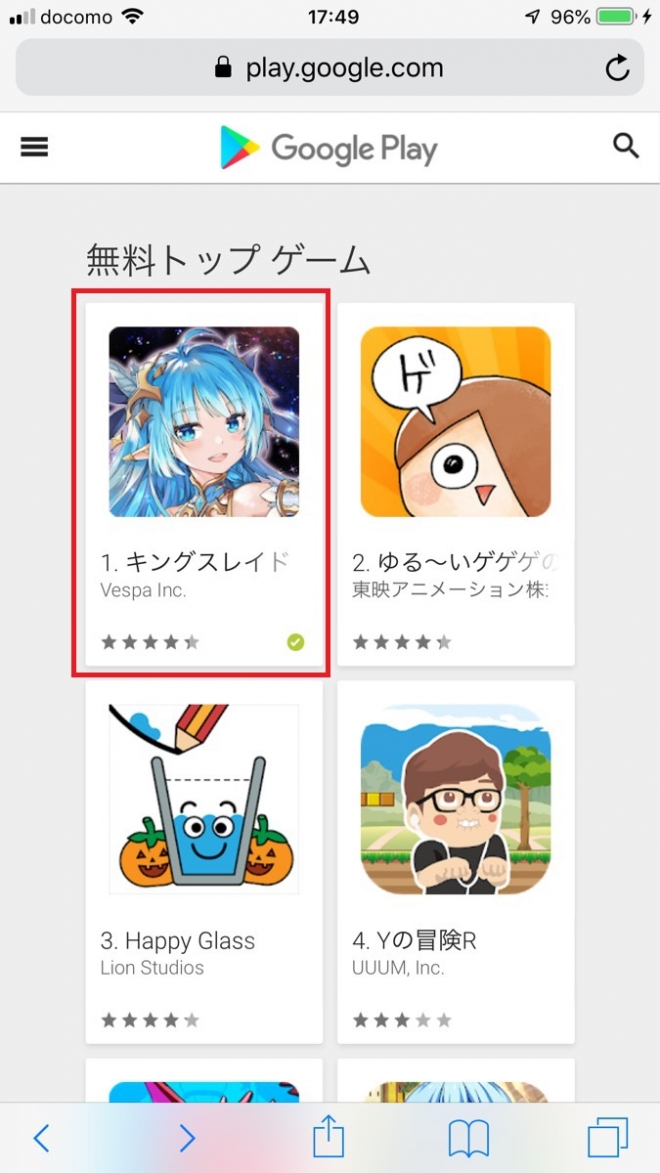This screenshot has height=1173, width=660.
Task: Go forward in Safari
Action: (x=187, y=1137)
